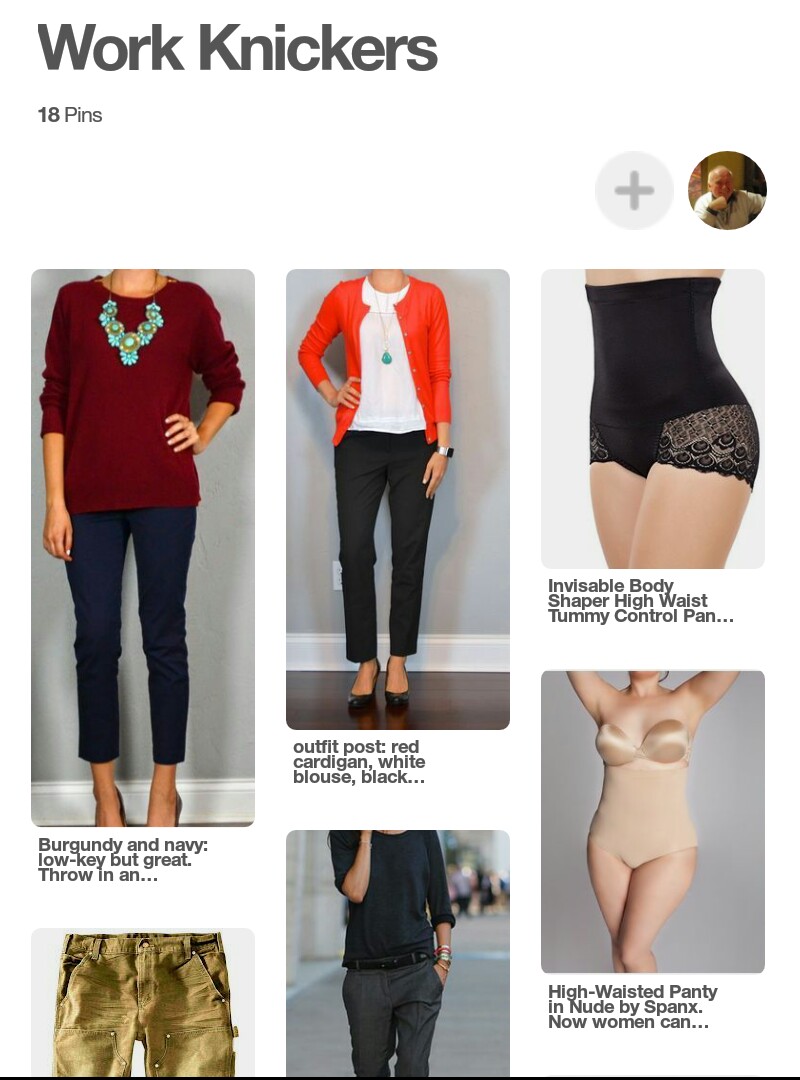Open the High-Waisted Panty by Spanx pin

coord(653,821)
